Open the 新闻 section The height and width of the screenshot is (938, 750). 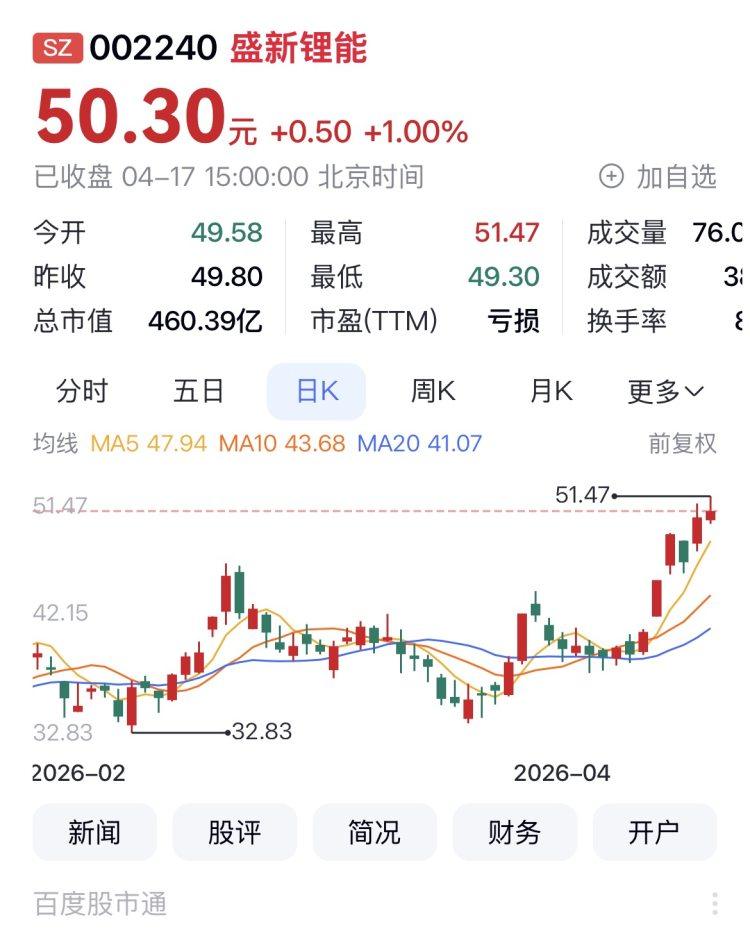pyautogui.click(x=95, y=832)
